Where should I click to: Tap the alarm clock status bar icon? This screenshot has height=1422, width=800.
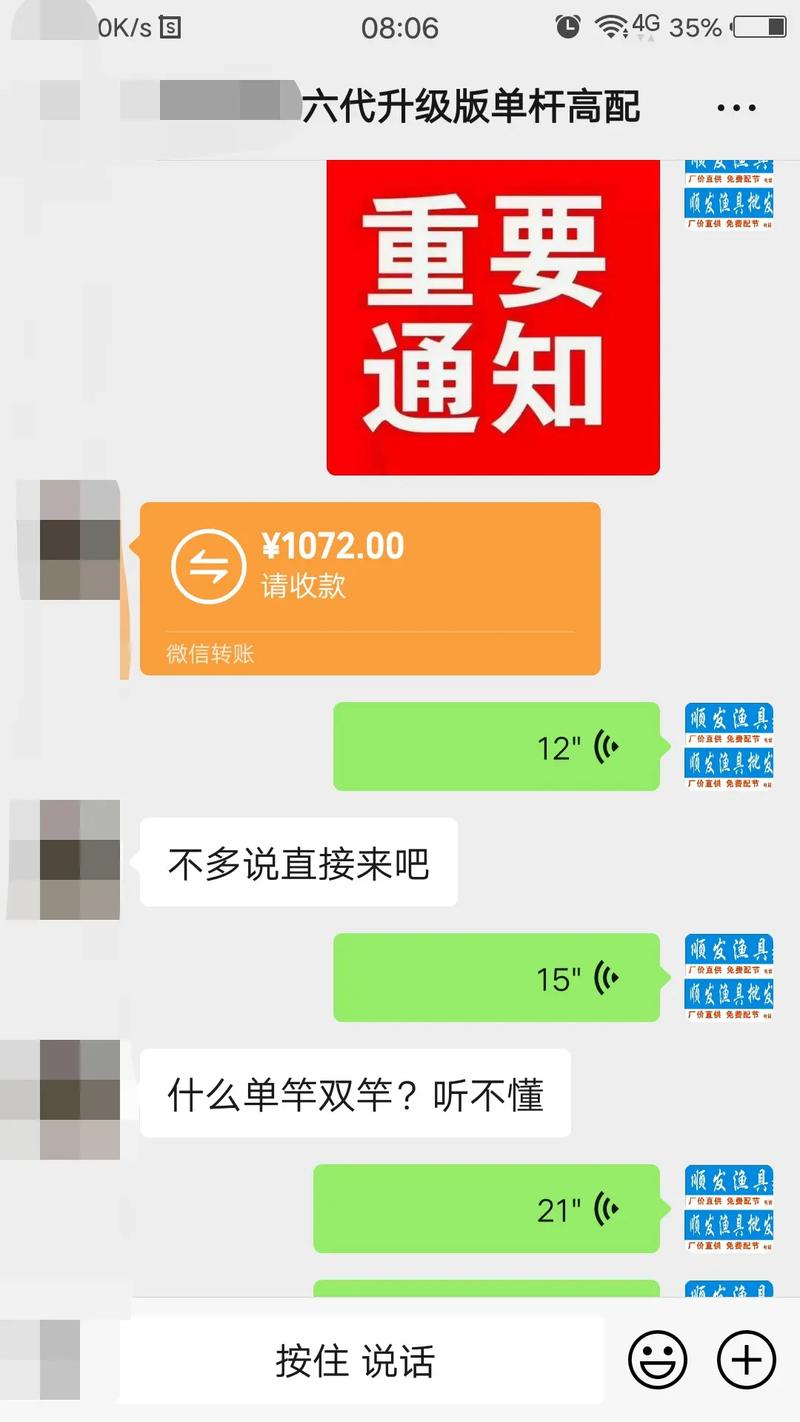point(567,27)
